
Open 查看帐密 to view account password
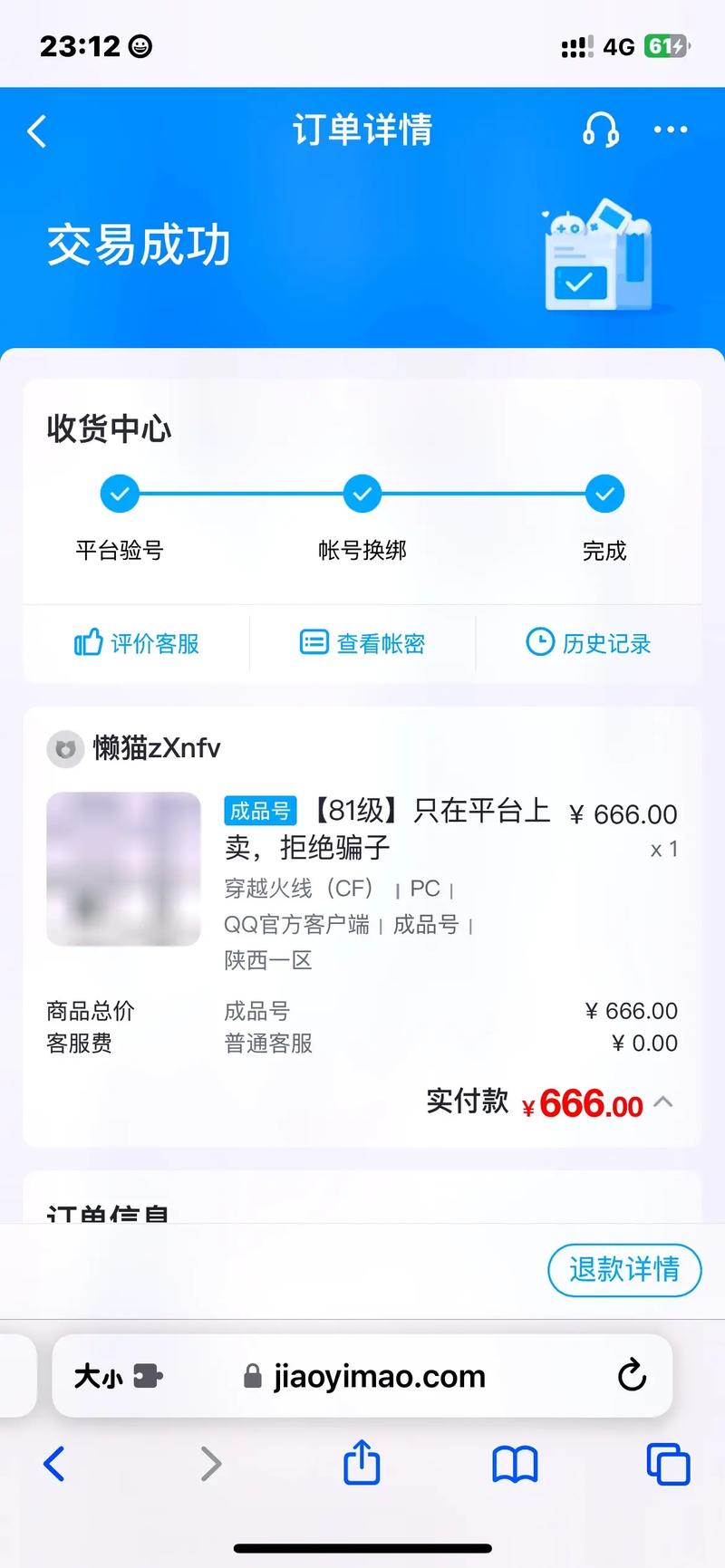coord(362,644)
